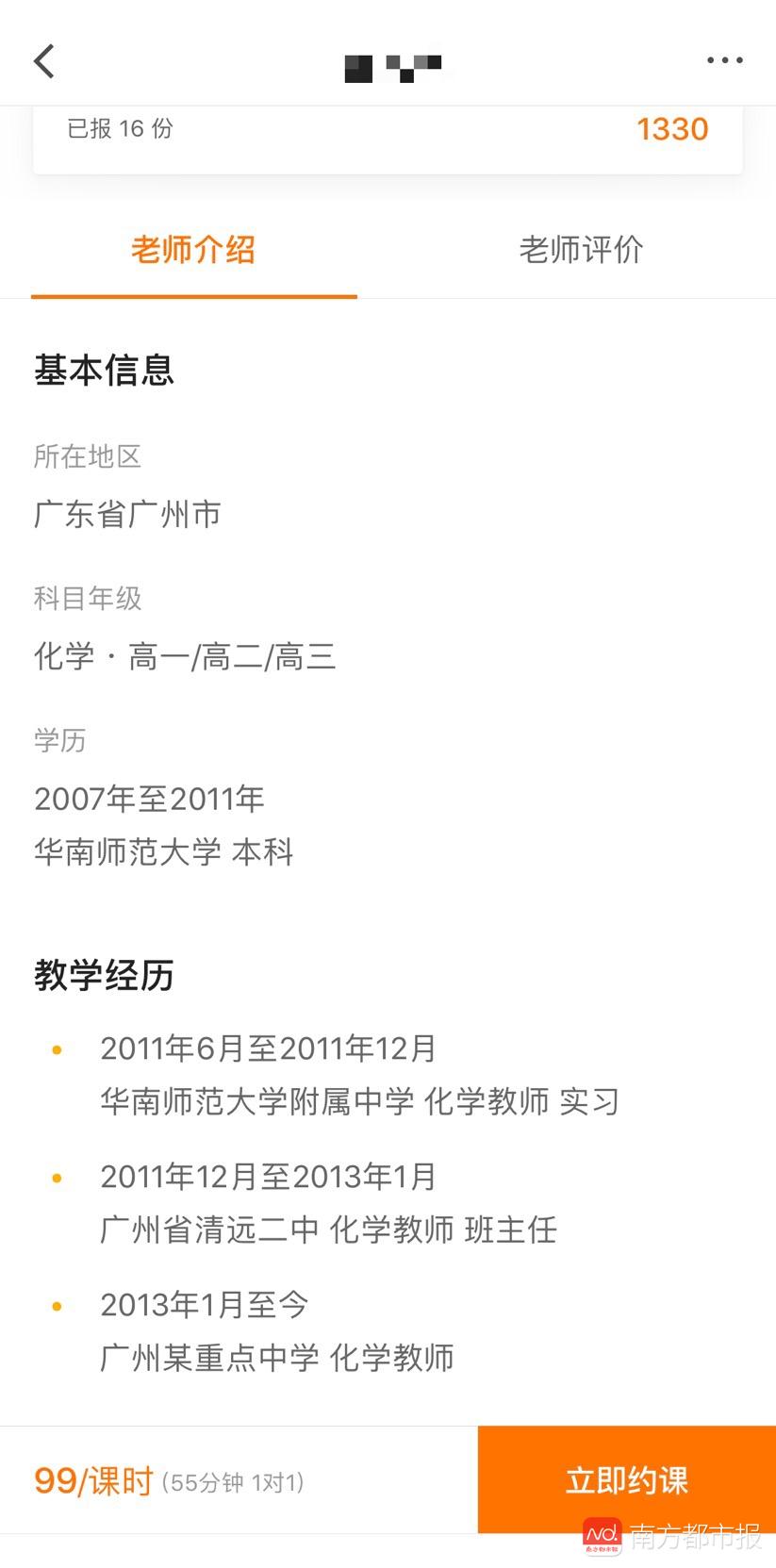Tap the 华南师范大学 本科 education entry
This screenshot has height=1568, width=776.
click(x=163, y=852)
